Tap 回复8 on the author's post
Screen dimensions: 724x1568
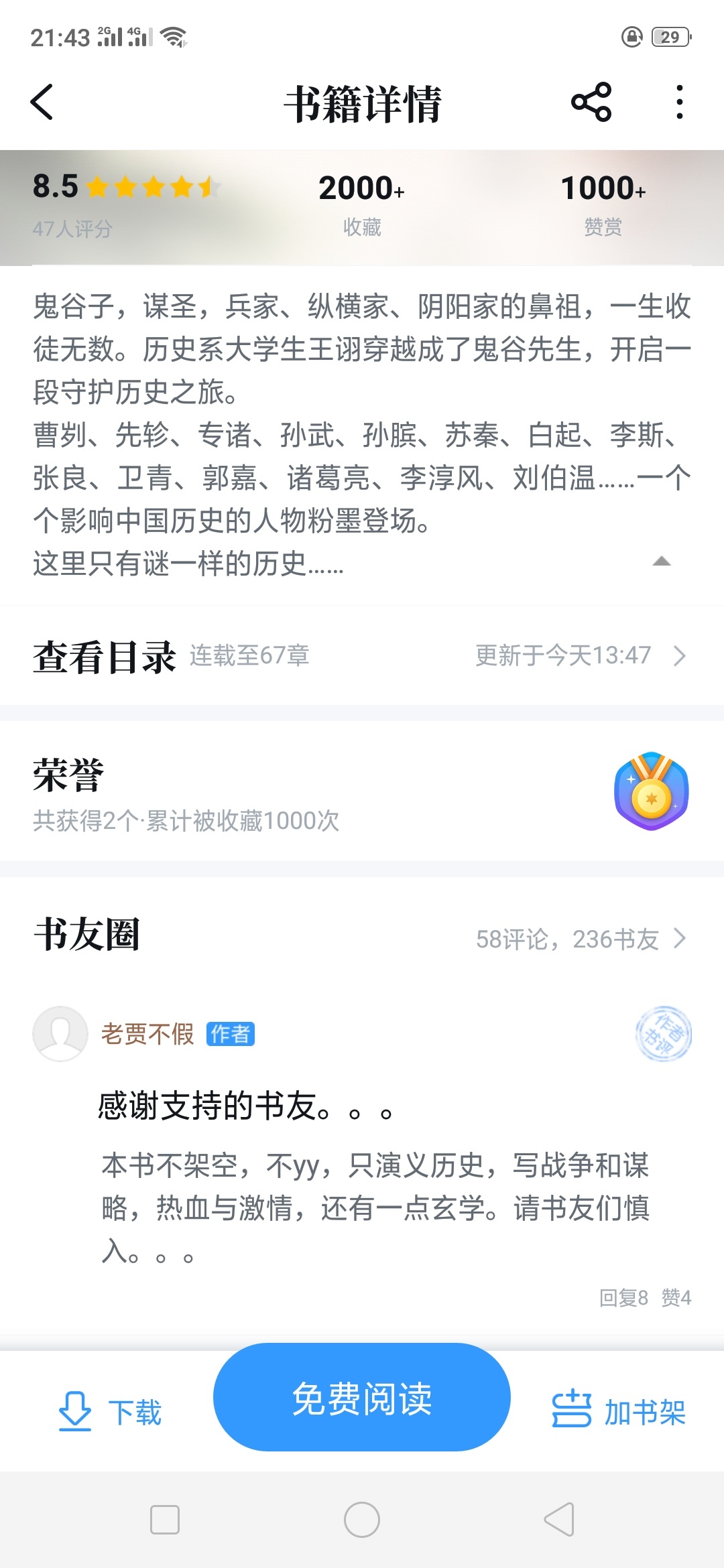[x=623, y=1298]
